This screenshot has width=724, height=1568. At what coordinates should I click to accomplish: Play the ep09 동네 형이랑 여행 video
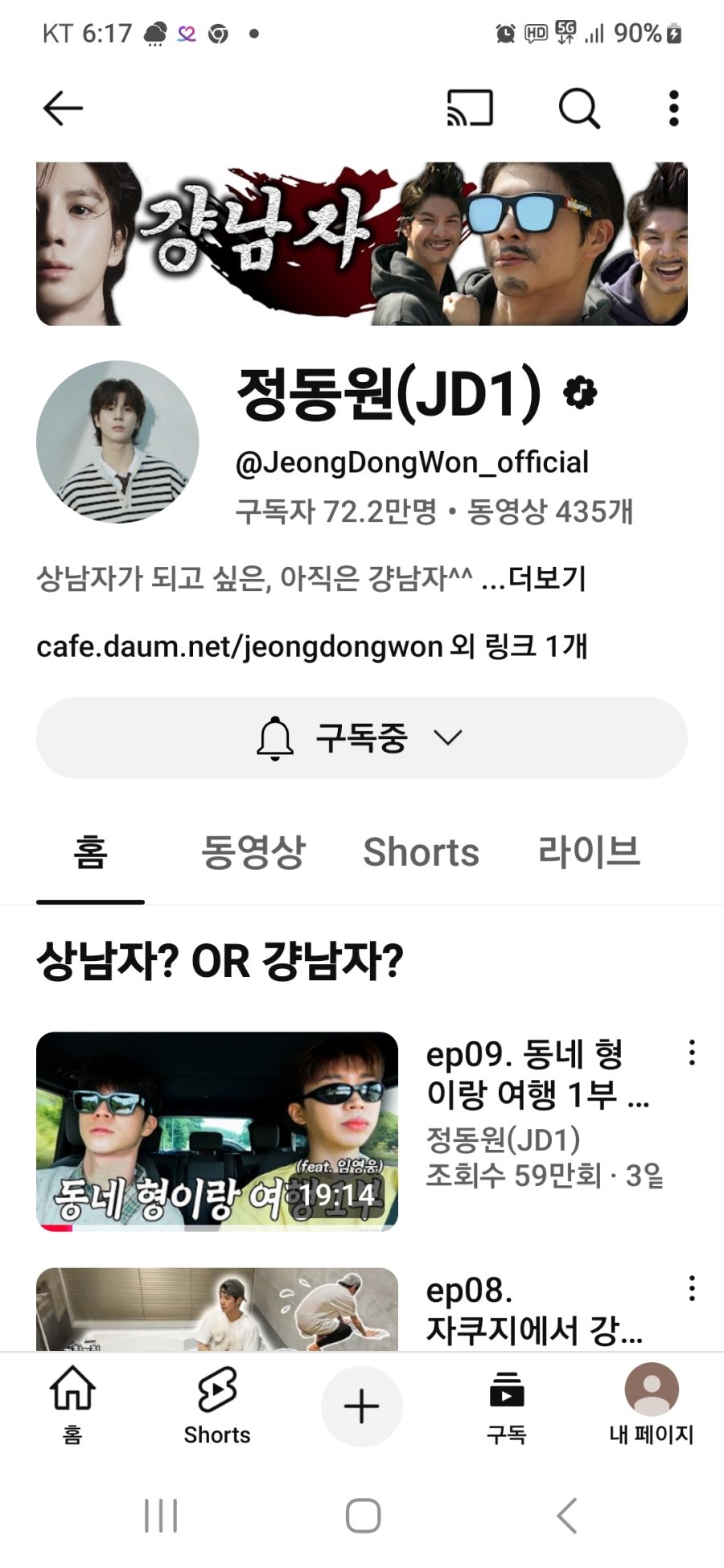pos(217,1131)
